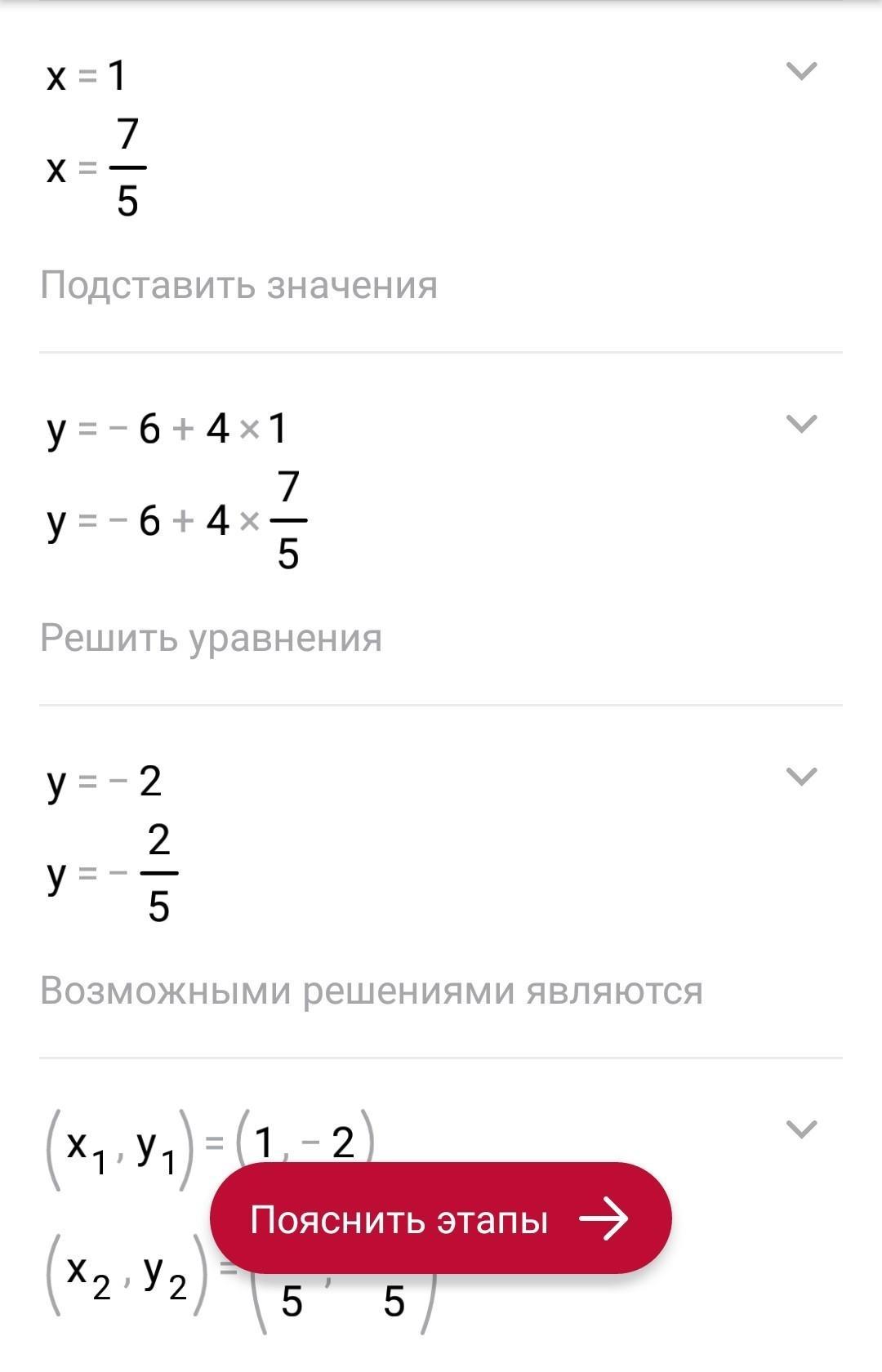The image size is (882, 1372).
Task: Expand the (x₁, y₁) = (1, −2) solutions step
Action: coord(800,1129)
